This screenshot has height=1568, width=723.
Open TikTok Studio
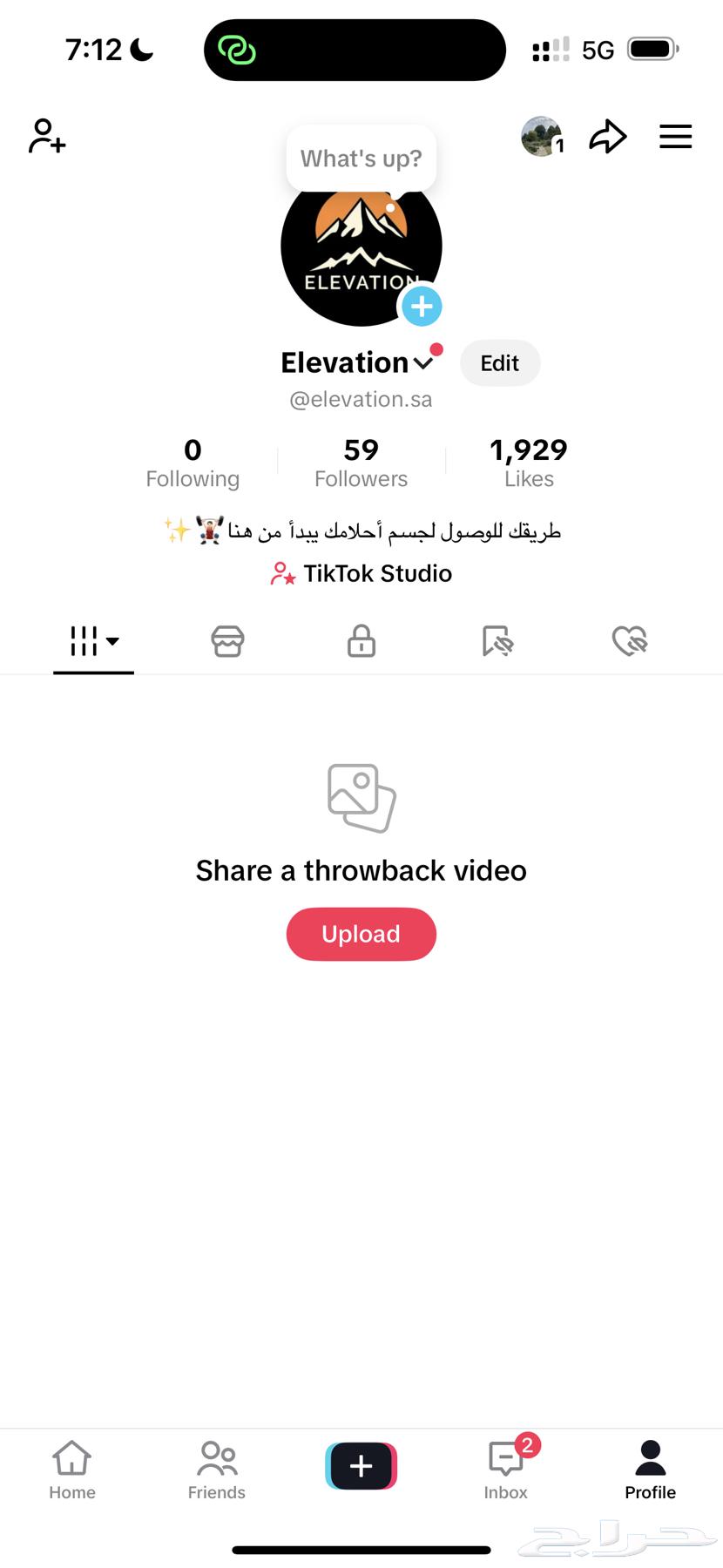click(361, 573)
